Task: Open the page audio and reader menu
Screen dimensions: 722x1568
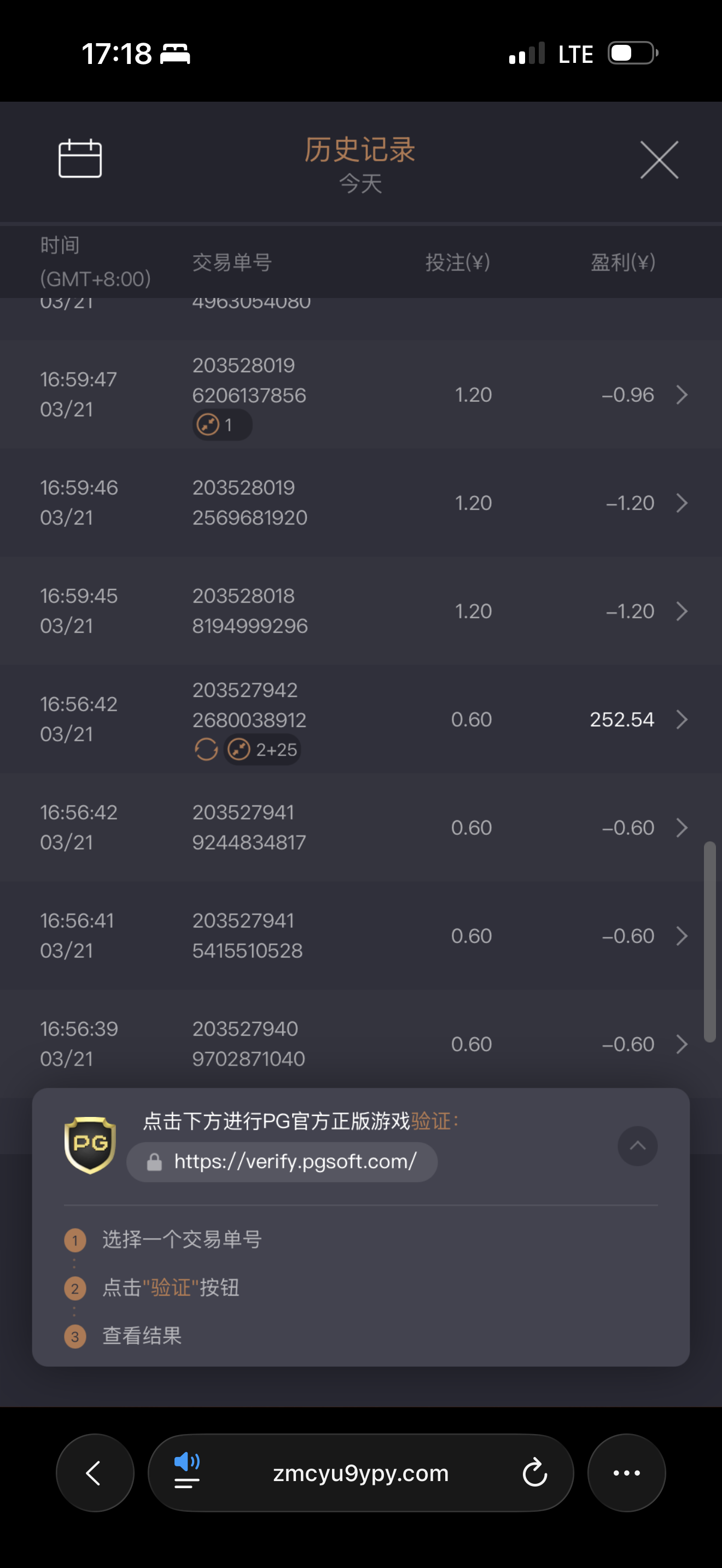Action: pos(187,1473)
